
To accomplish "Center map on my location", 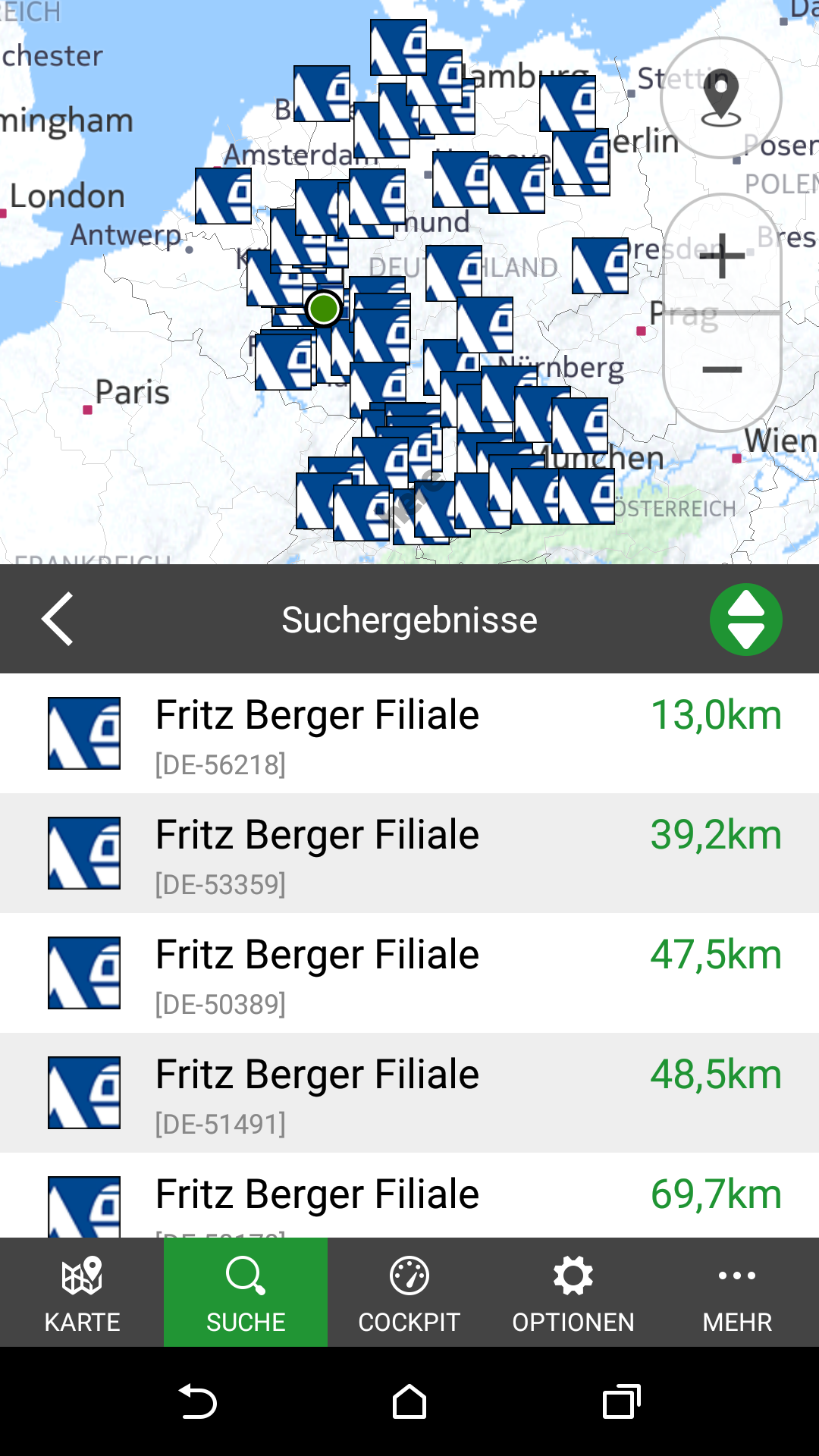I will 720,98.
